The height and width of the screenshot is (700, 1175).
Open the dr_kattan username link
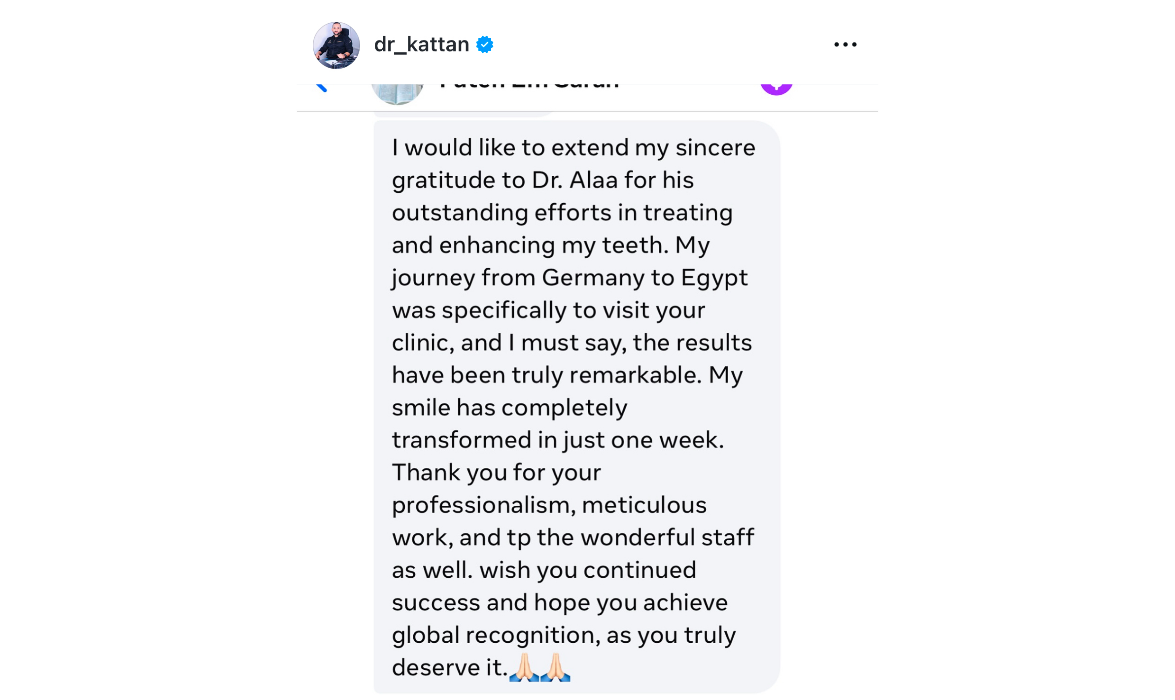(x=421, y=44)
